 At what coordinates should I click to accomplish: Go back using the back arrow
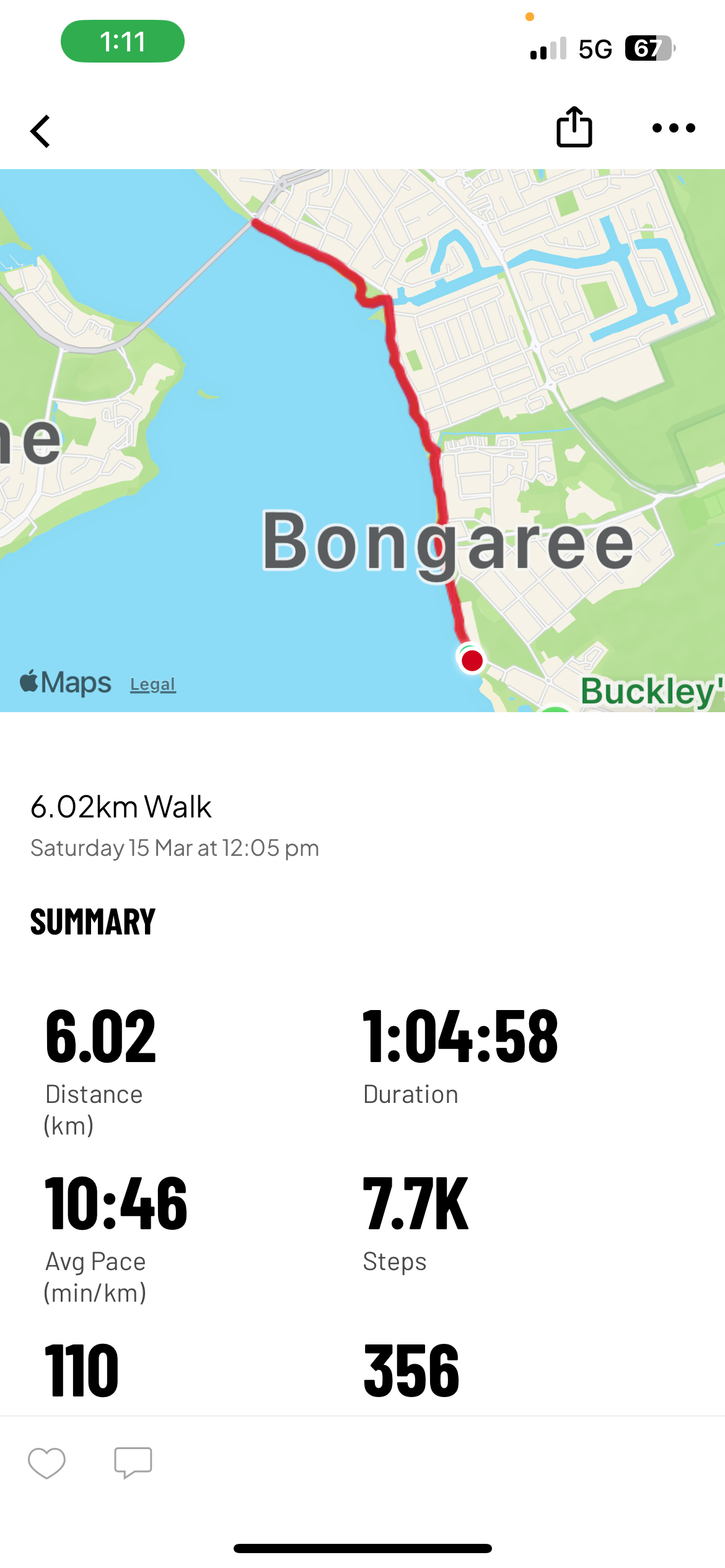(x=41, y=131)
